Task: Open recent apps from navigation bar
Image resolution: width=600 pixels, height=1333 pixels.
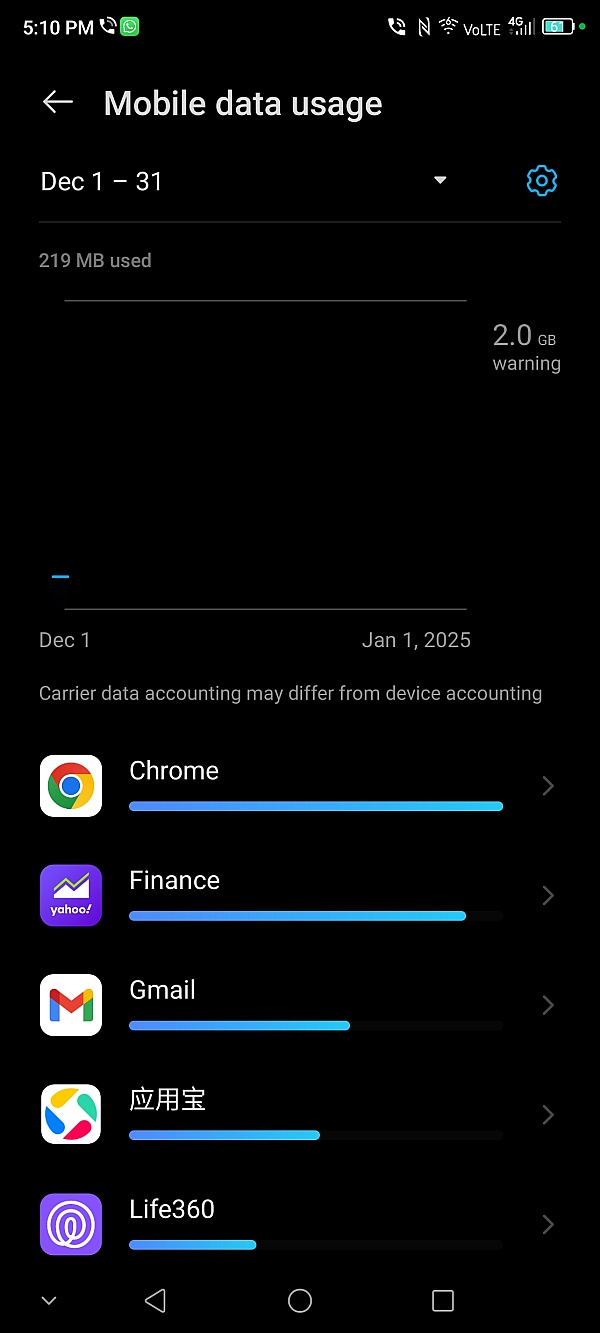Action: point(443,1300)
